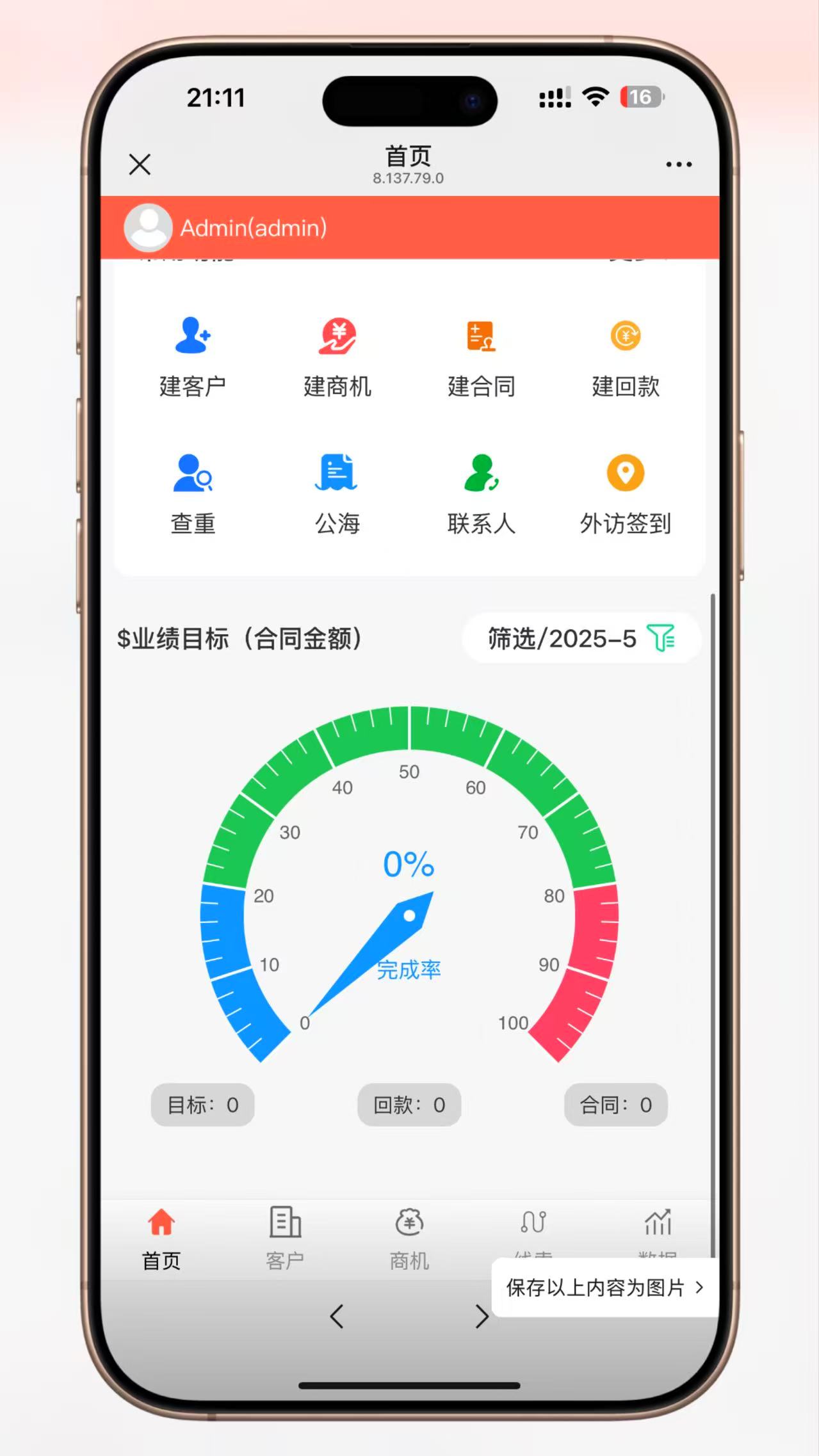This screenshot has height=1456, width=819.
Task: Start a new contract with 建合同
Action: 481,356
